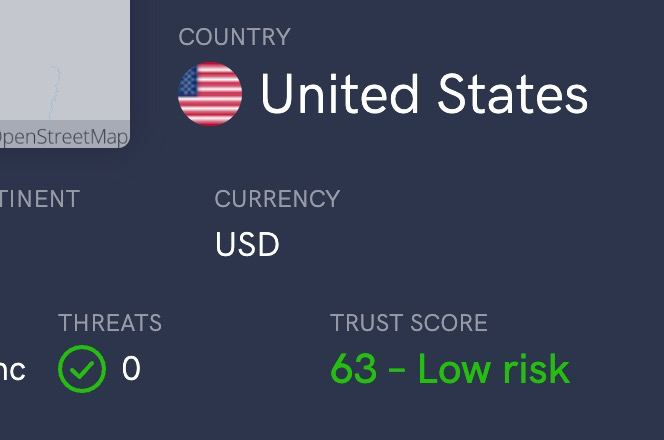The width and height of the screenshot is (664, 440).
Task: Open the OpenStreetMap attribution link
Action: pyautogui.click(x=62, y=137)
